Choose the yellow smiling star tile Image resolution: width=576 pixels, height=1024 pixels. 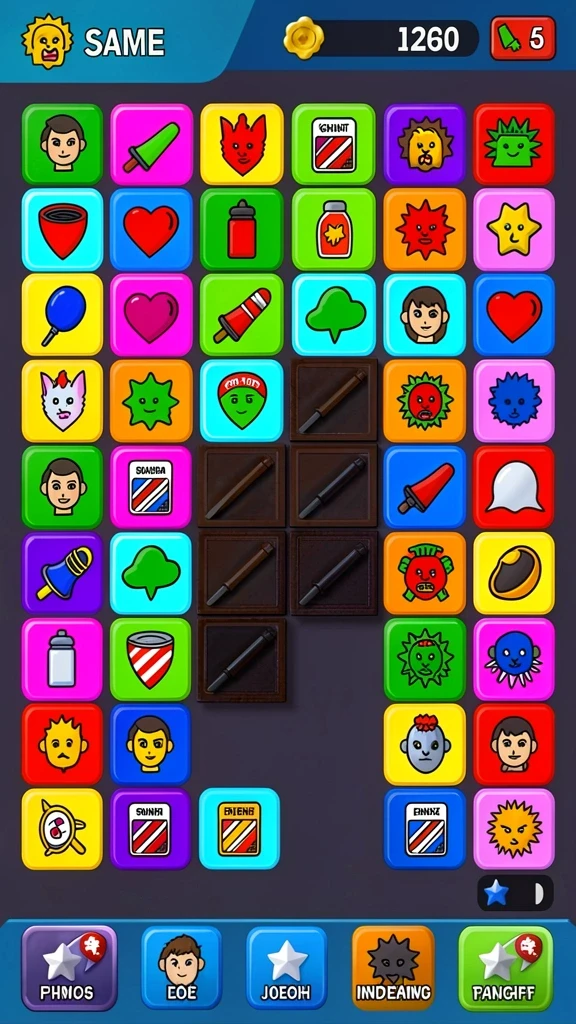514,229
